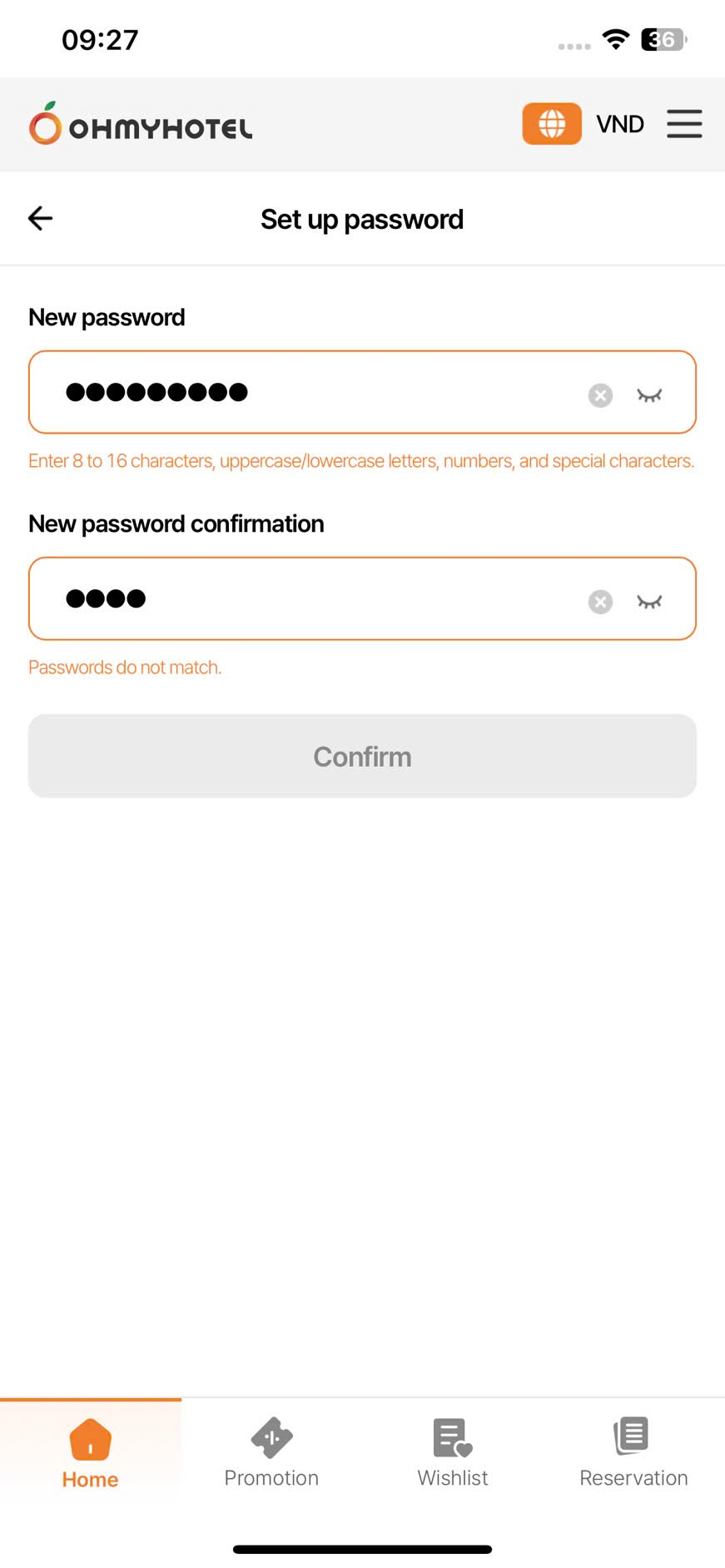The width and height of the screenshot is (725, 1568).
Task: Go to the Wishlist tab
Action: [453, 1454]
